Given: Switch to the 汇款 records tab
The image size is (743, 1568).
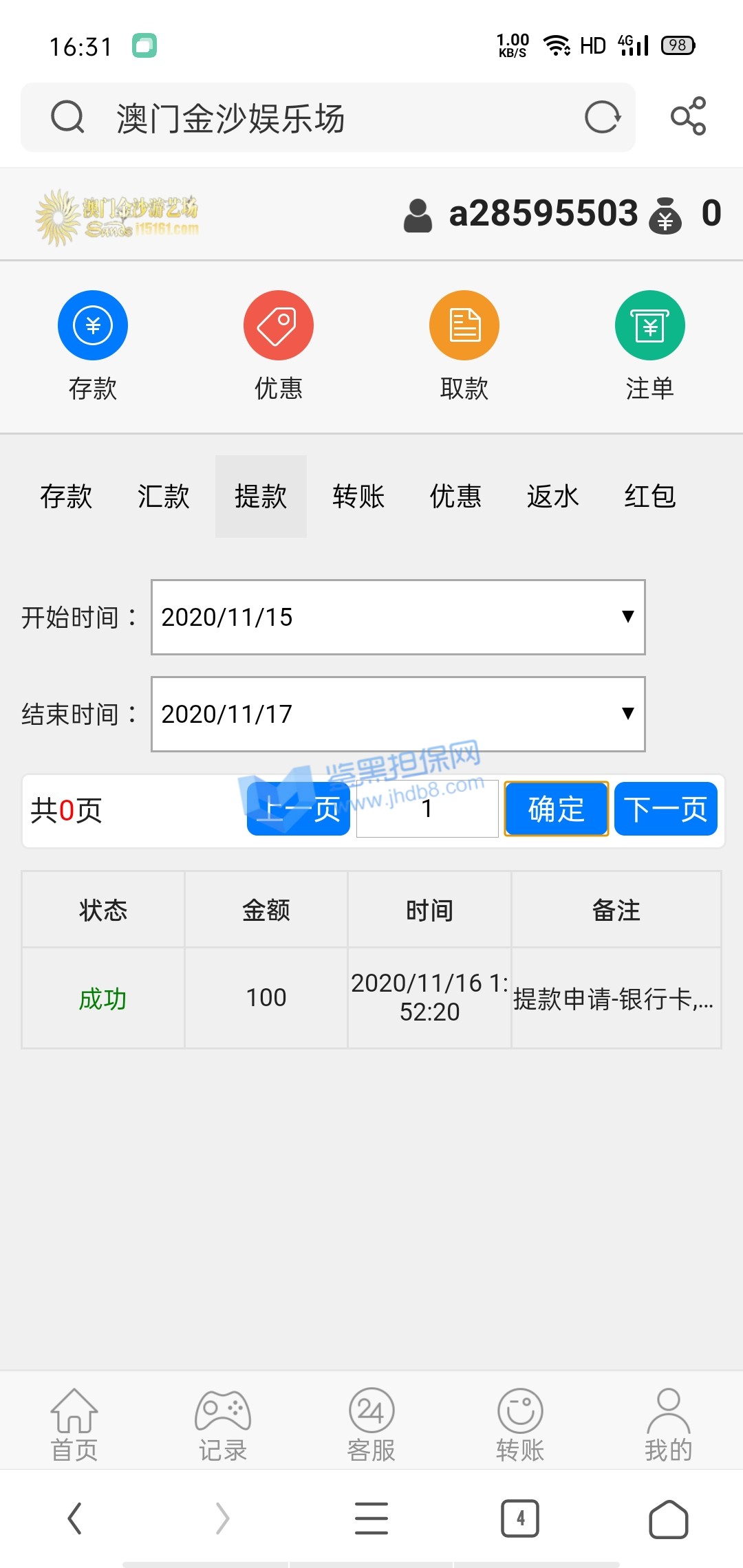Looking at the screenshot, I should 163,497.
